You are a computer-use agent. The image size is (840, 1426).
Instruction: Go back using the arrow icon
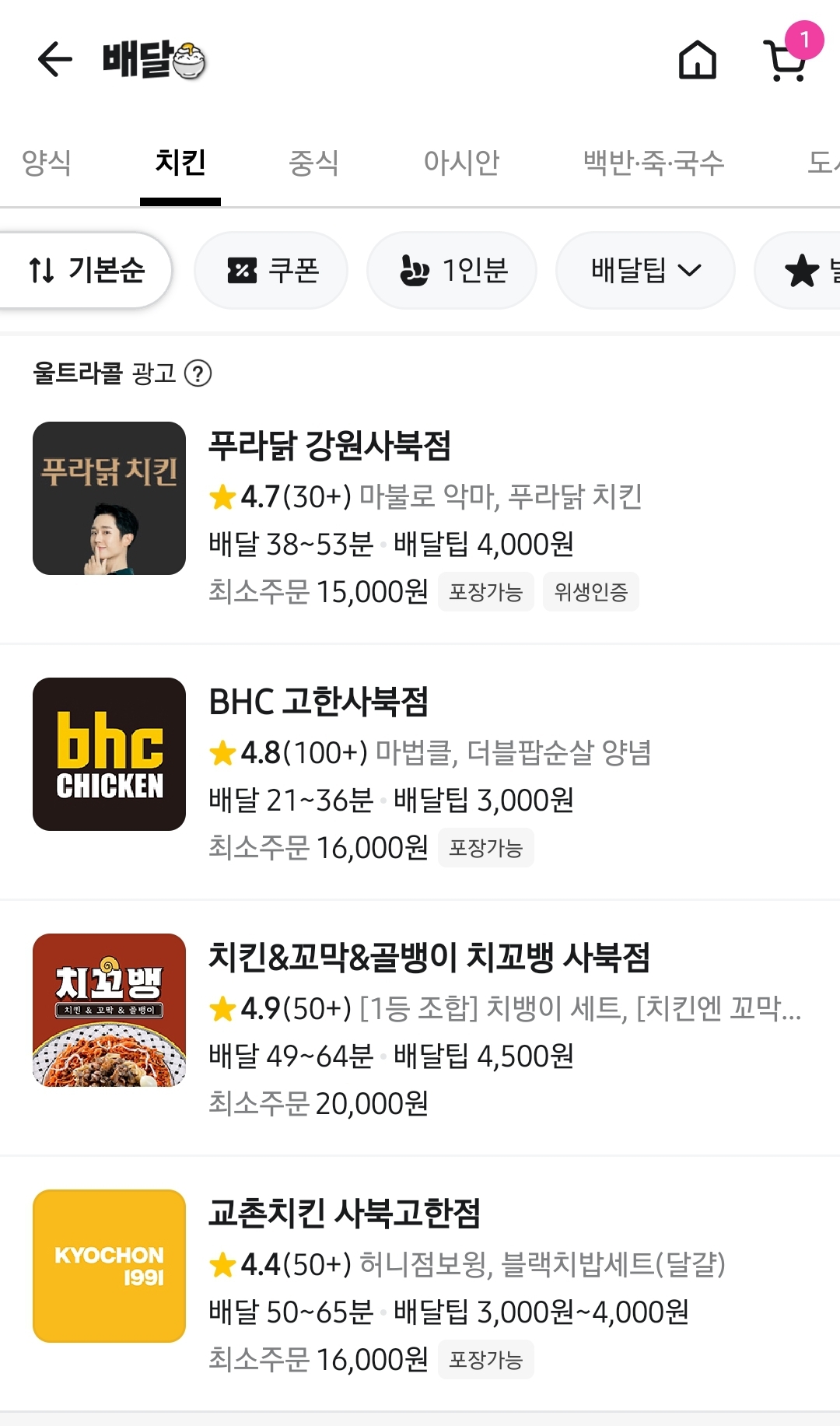pyautogui.click(x=54, y=60)
